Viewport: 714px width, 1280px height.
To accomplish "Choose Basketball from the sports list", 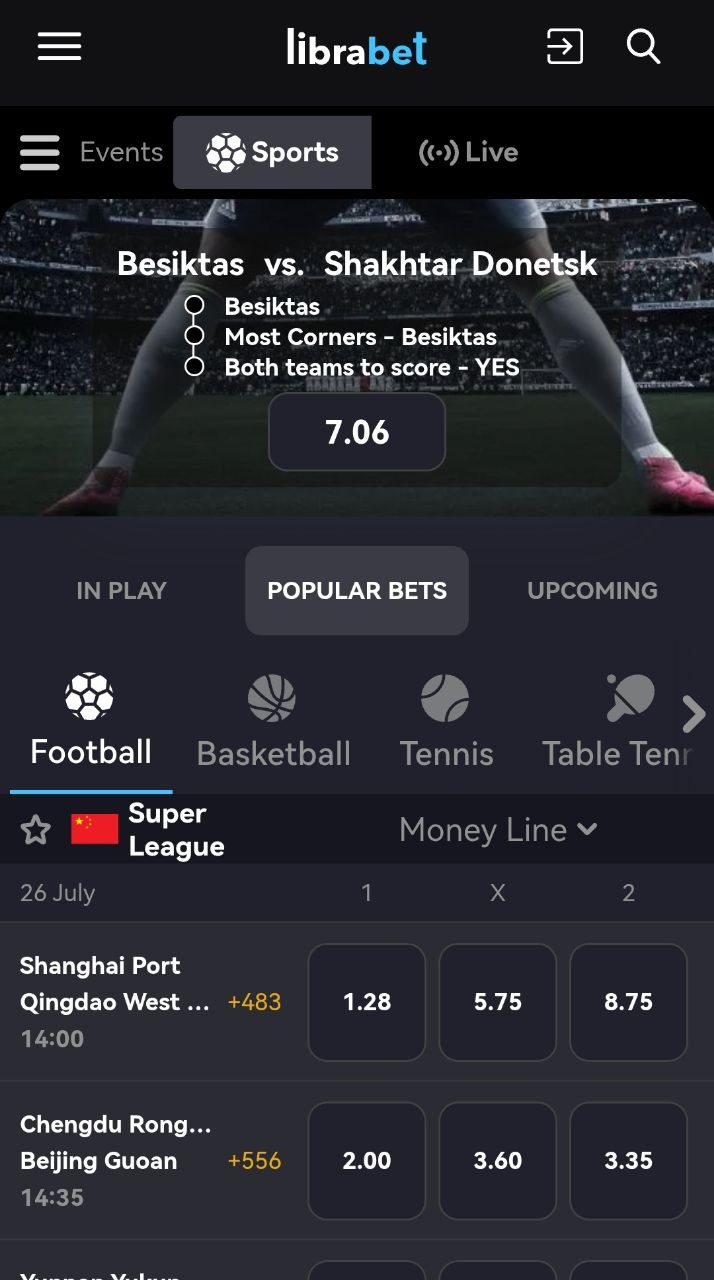I will pyautogui.click(x=273, y=720).
